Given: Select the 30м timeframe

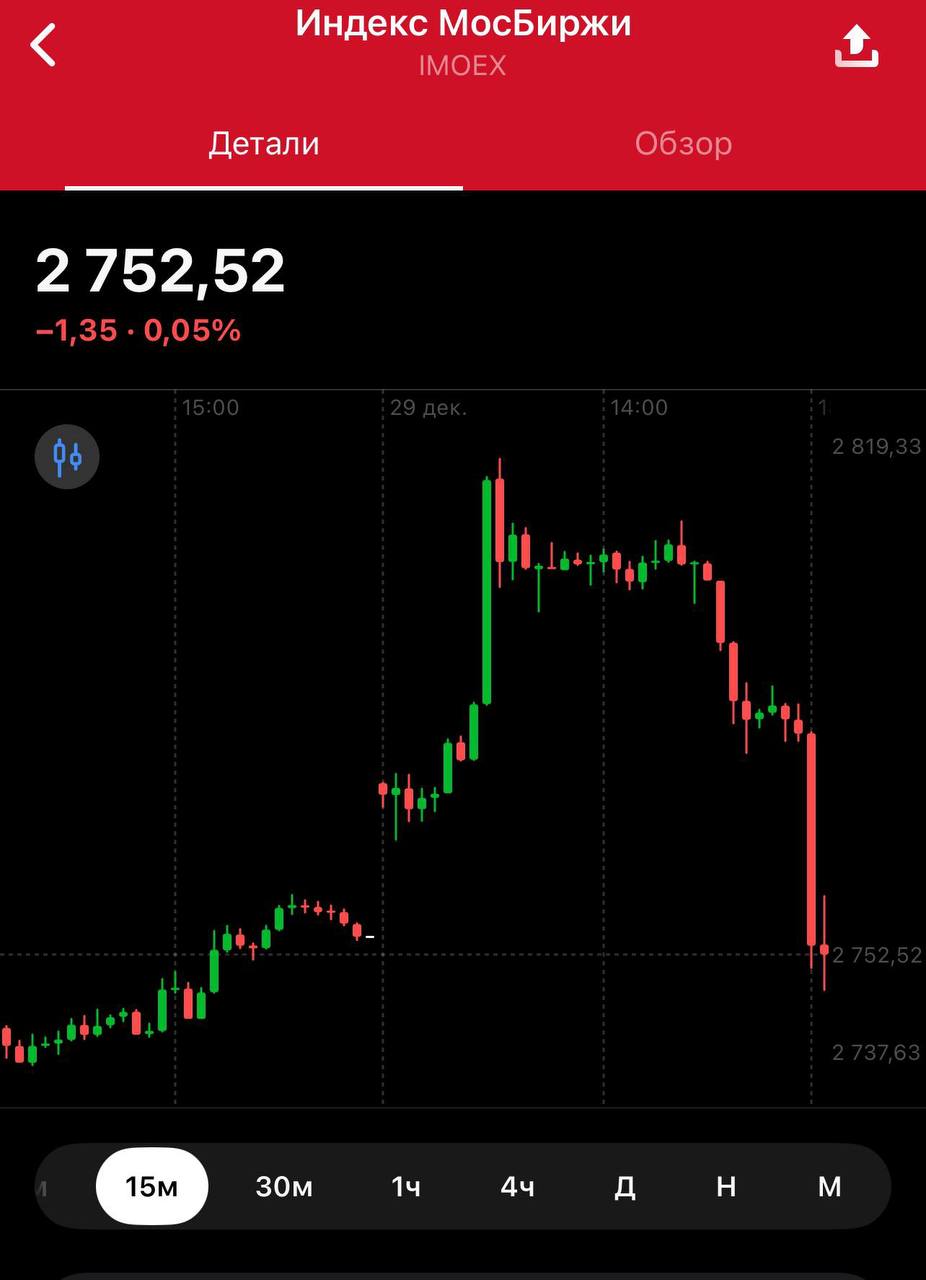Looking at the screenshot, I should point(284,1186).
